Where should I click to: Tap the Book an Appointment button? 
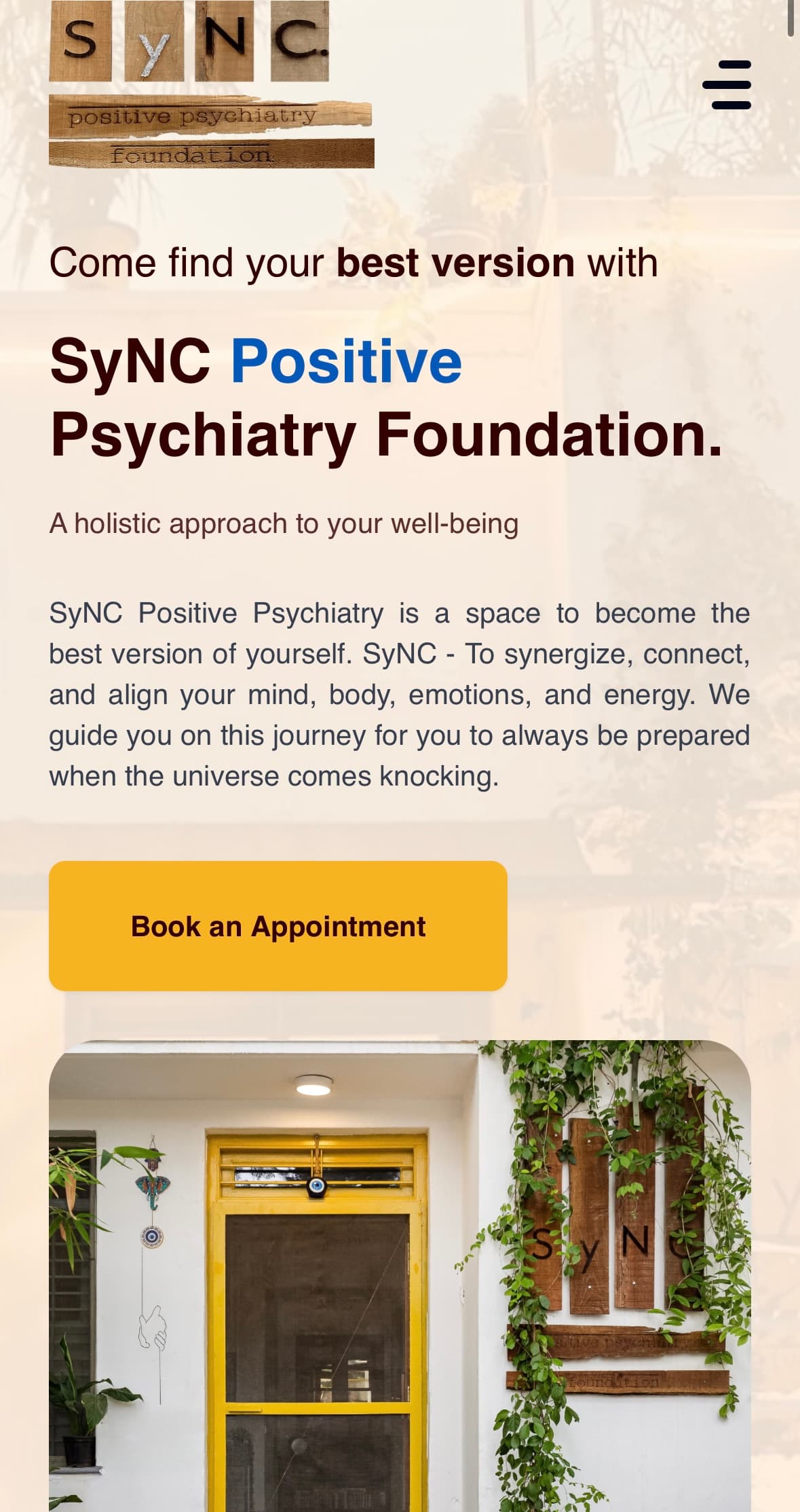[x=278, y=925]
